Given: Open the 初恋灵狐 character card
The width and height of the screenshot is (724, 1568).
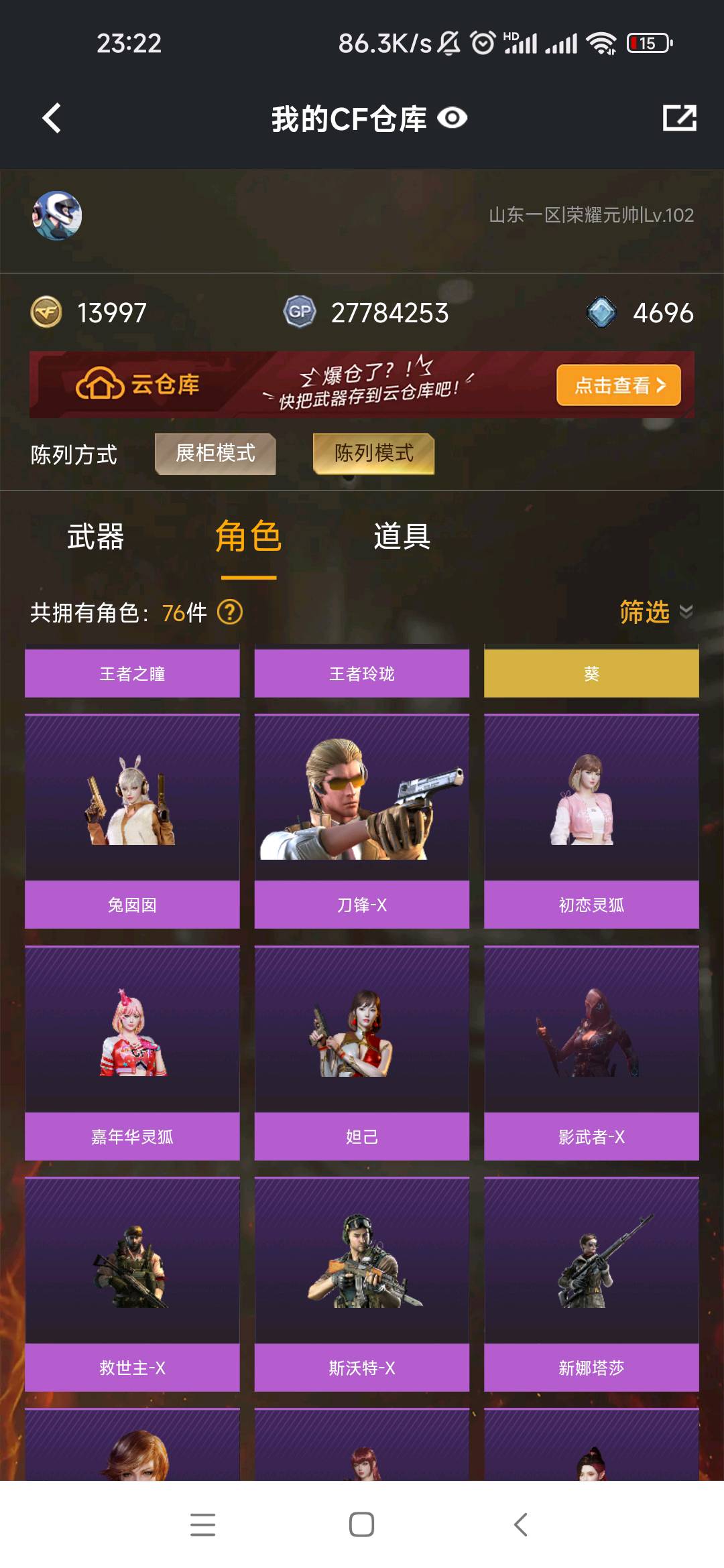Looking at the screenshot, I should click(591, 821).
